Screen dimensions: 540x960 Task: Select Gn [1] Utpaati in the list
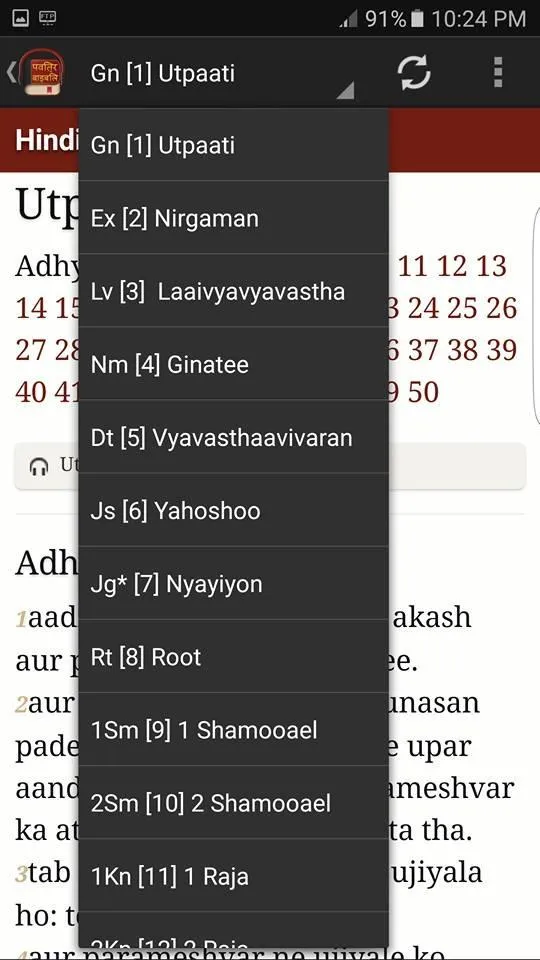[233, 145]
